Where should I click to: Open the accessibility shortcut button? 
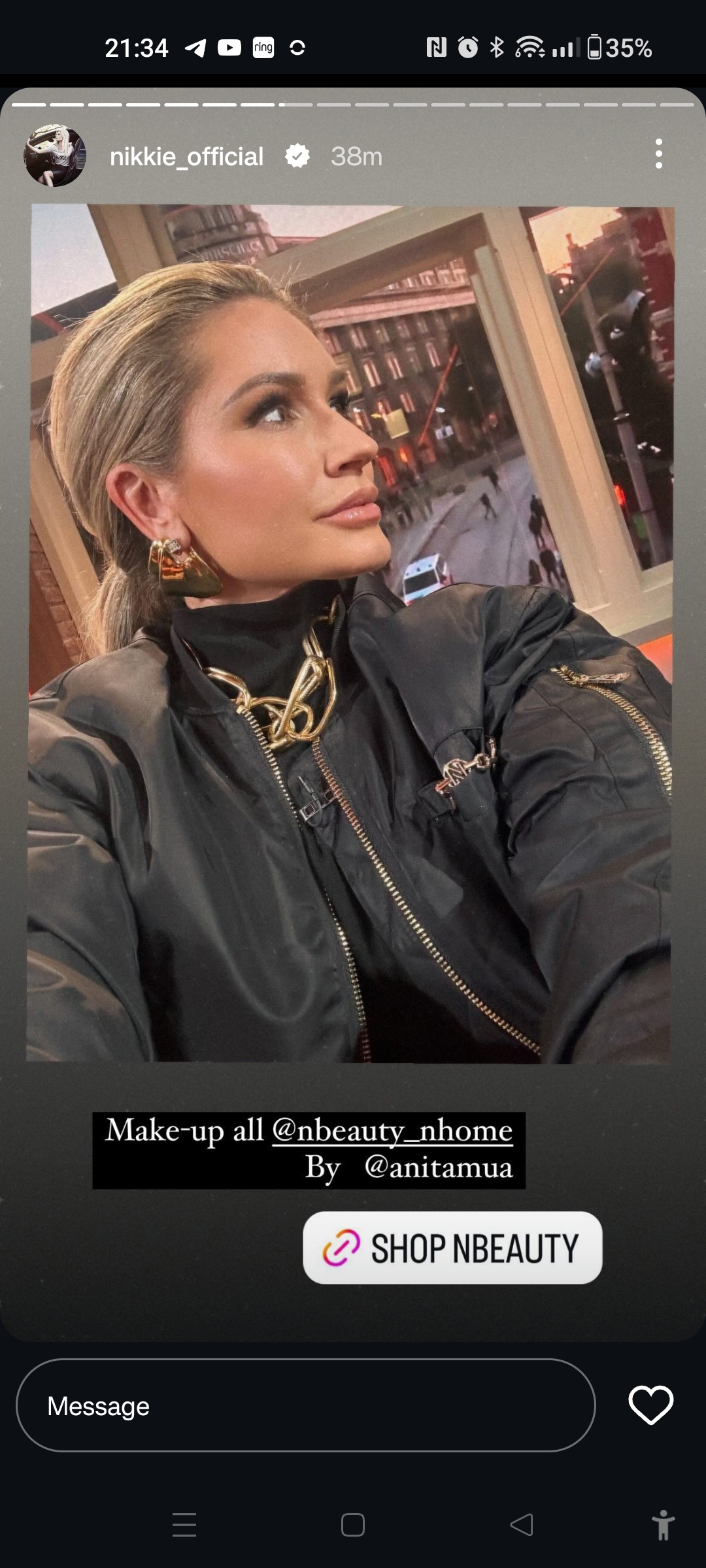663,1525
